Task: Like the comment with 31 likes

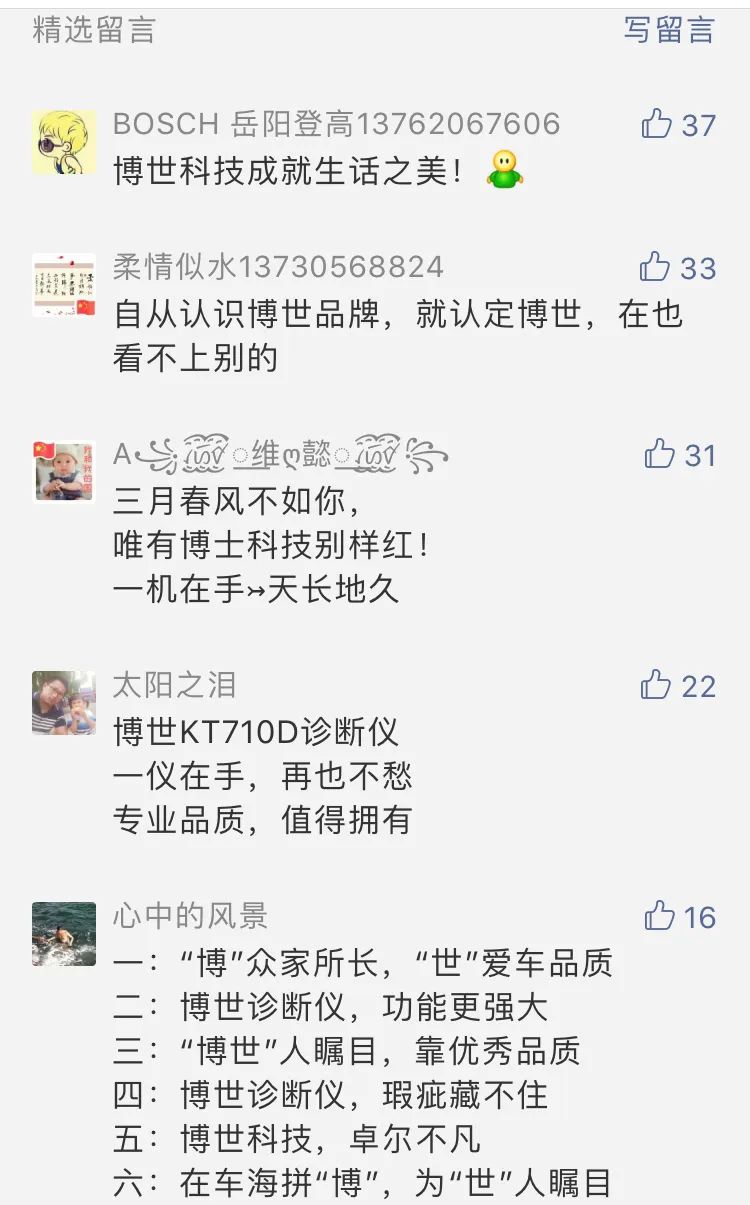Action: (x=659, y=455)
